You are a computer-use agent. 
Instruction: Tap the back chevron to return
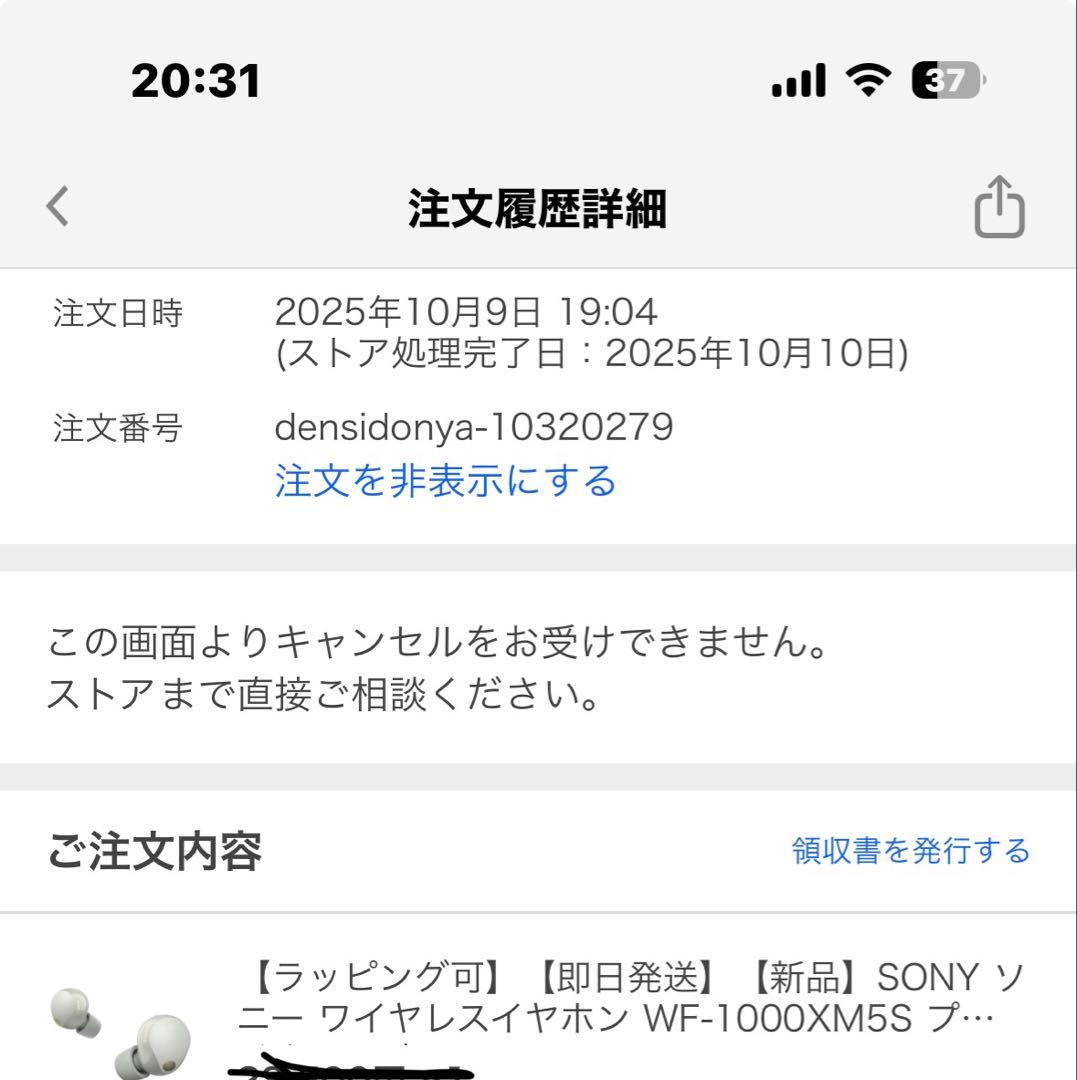click(x=58, y=207)
